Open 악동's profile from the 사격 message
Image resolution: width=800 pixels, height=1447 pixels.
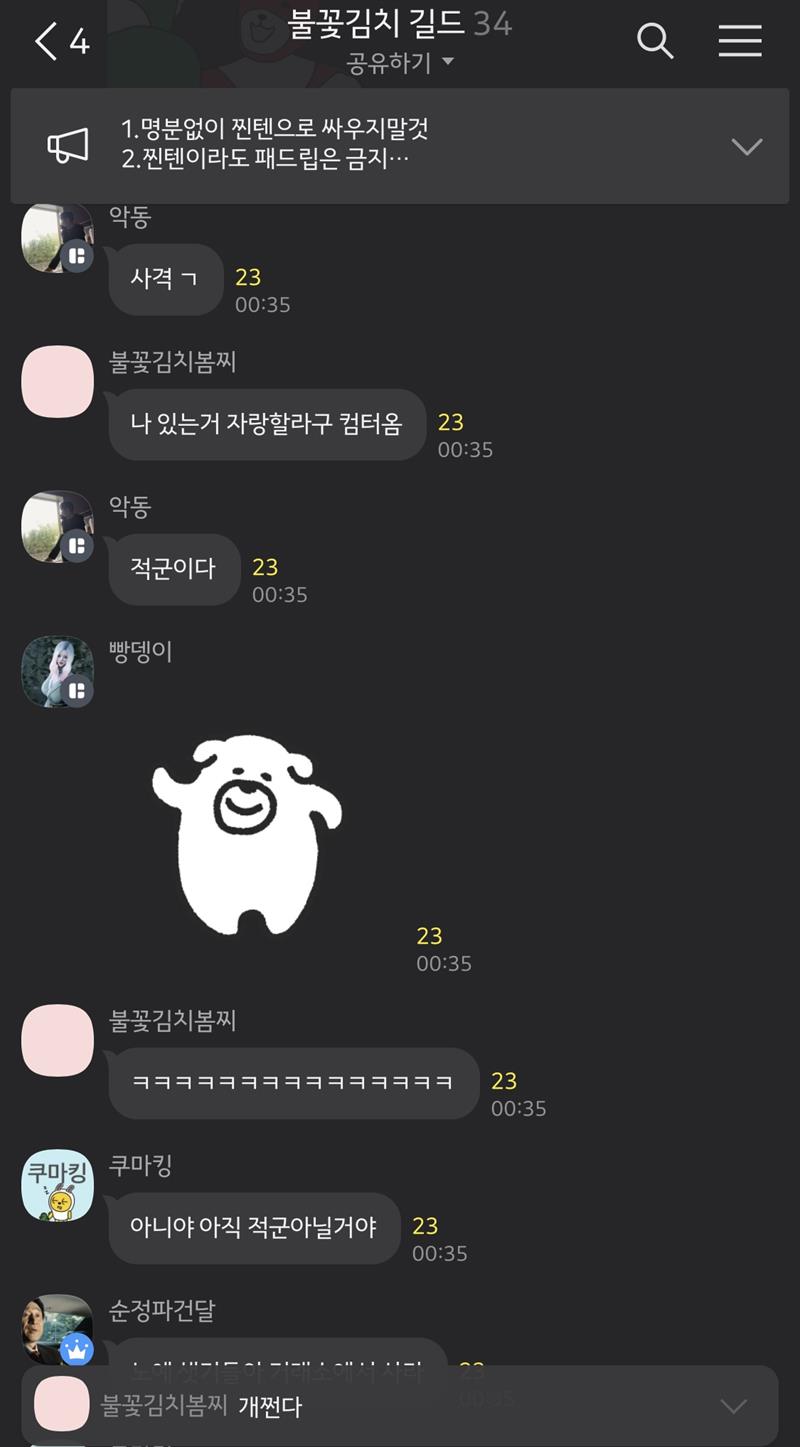coord(57,238)
